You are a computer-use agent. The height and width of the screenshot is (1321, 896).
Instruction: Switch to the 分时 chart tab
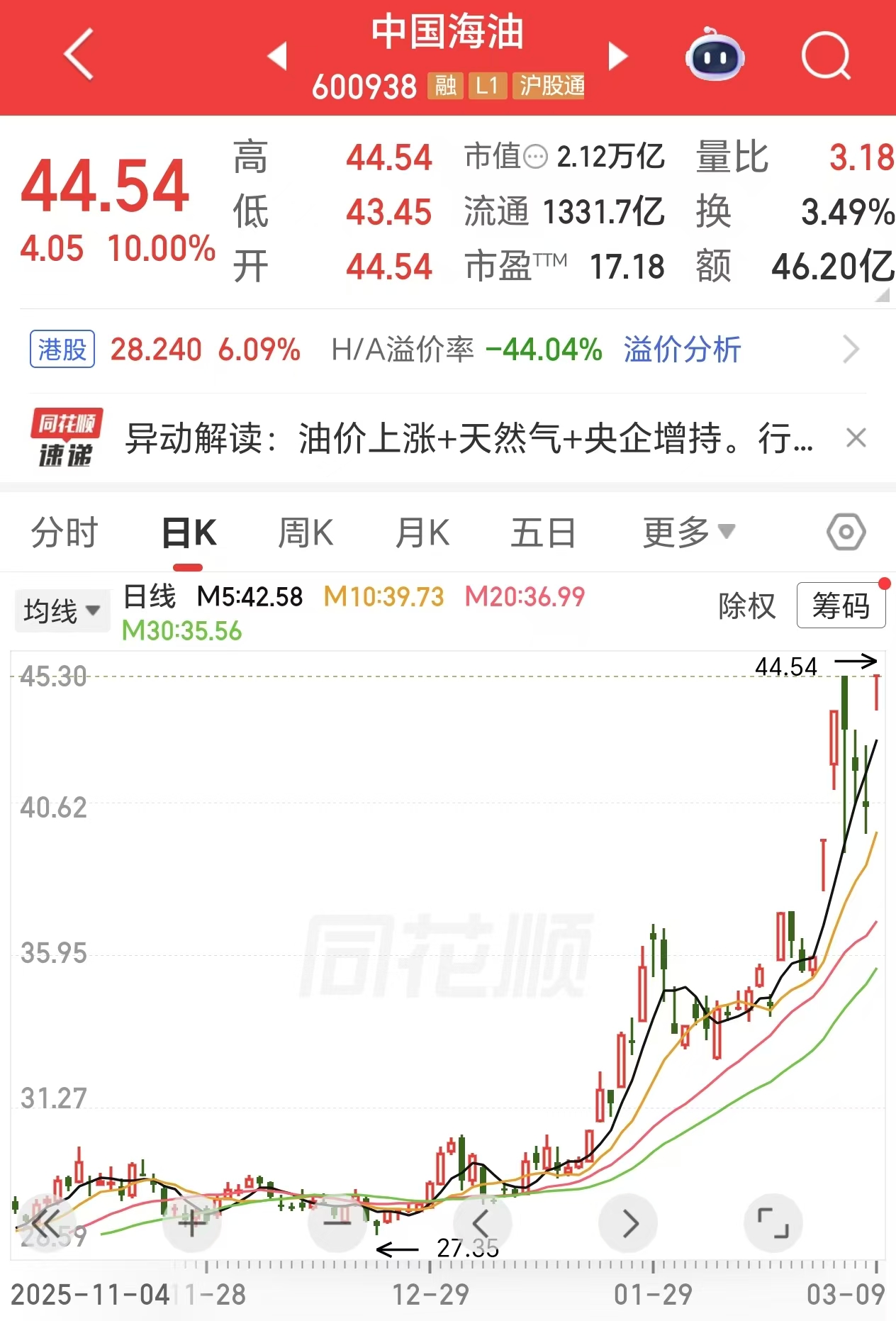click(64, 533)
